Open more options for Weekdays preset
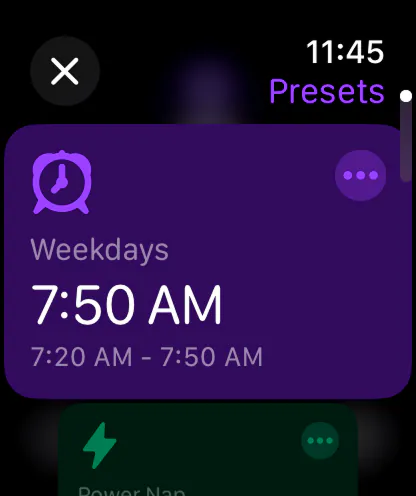 (361, 175)
